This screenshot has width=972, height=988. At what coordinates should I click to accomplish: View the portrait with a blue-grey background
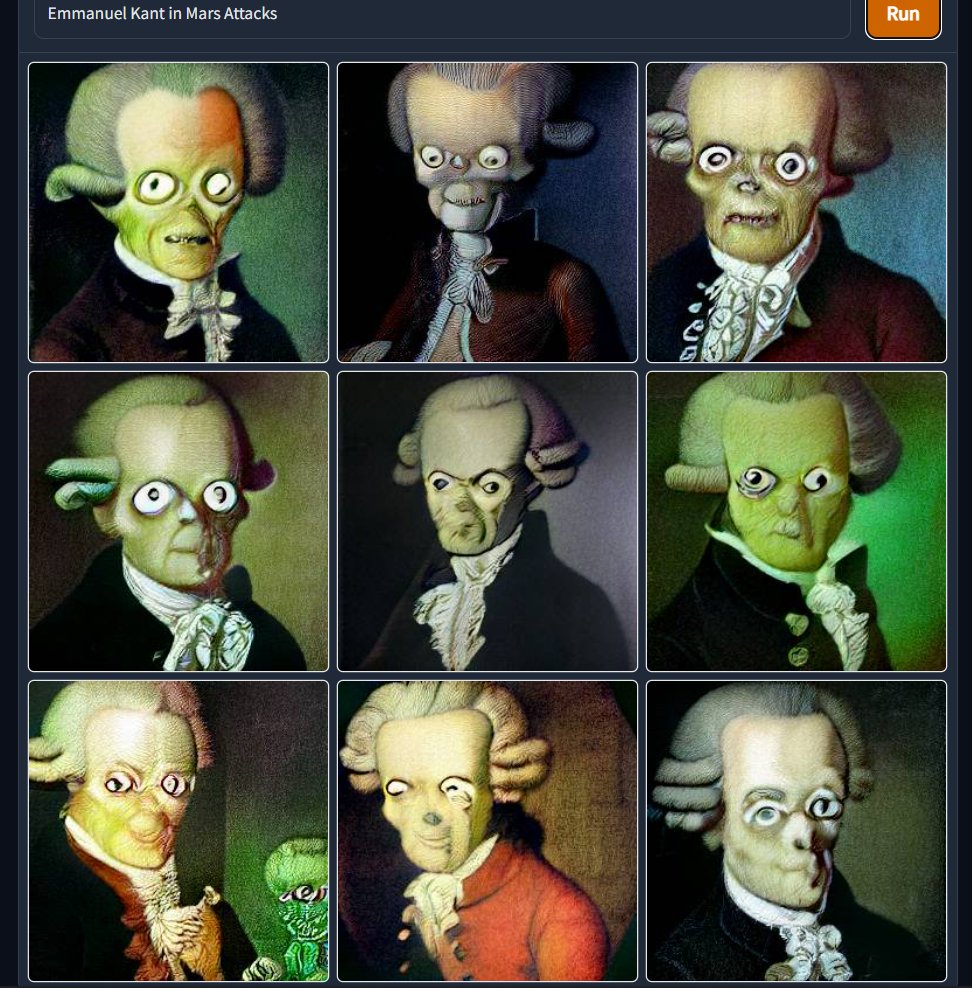(x=796, y=212)
